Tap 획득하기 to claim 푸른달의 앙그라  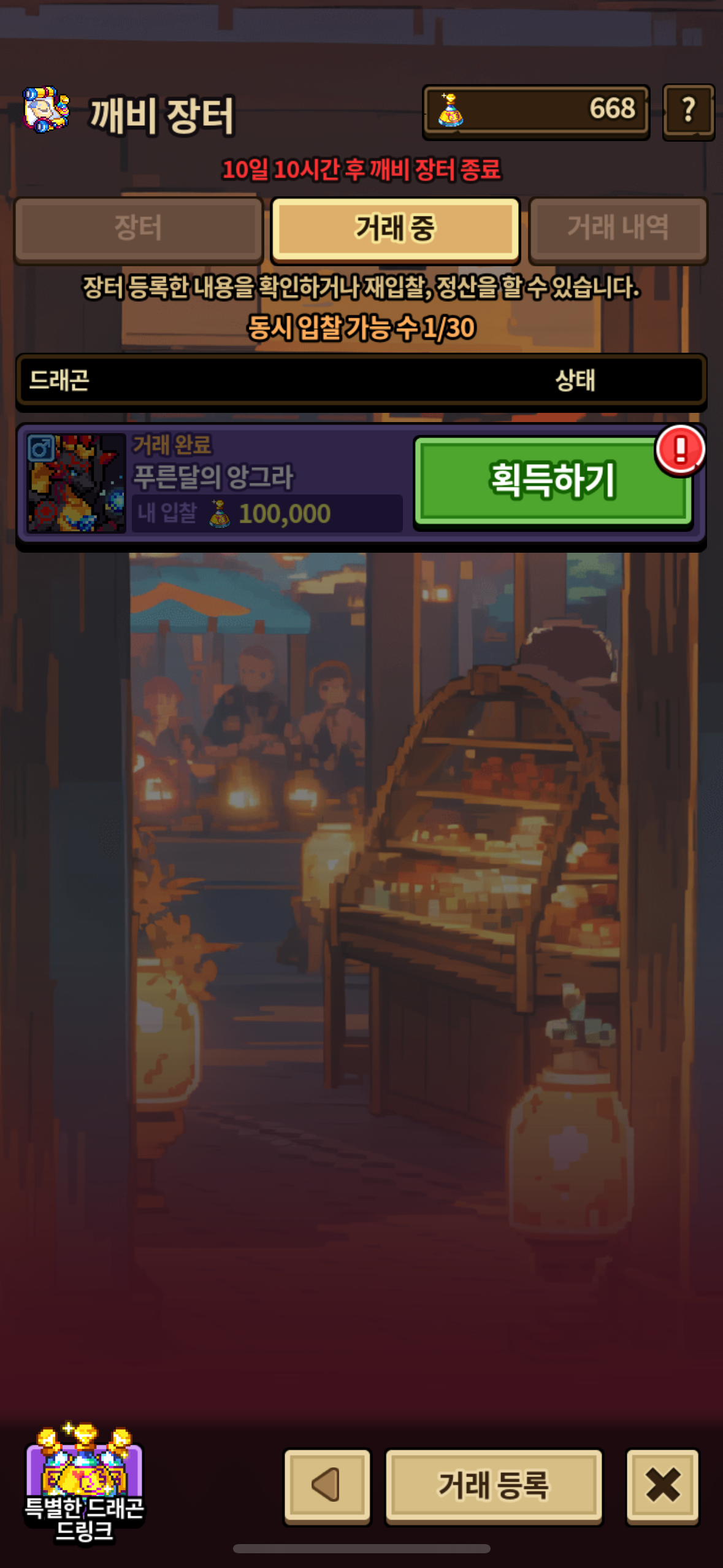tap(553, 481)
